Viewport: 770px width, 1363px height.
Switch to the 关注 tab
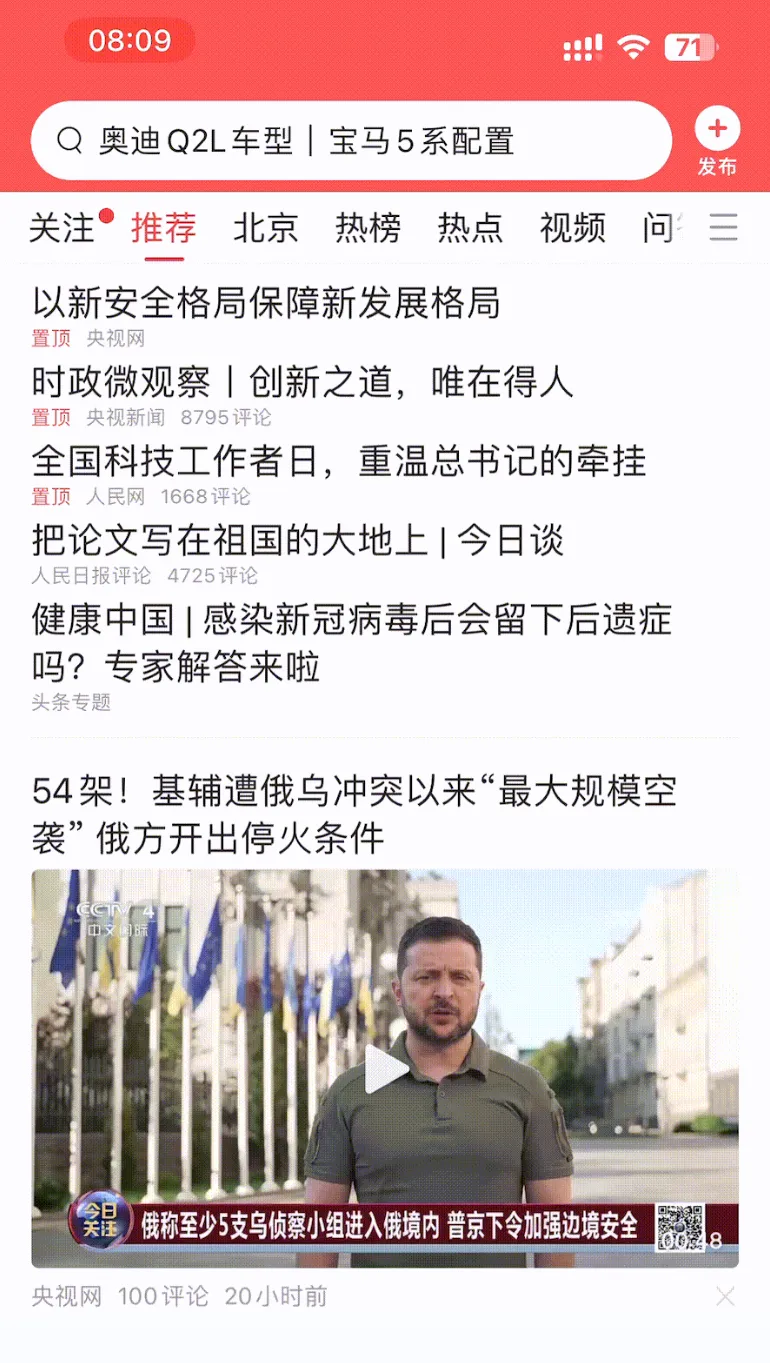tap(62, 228)
